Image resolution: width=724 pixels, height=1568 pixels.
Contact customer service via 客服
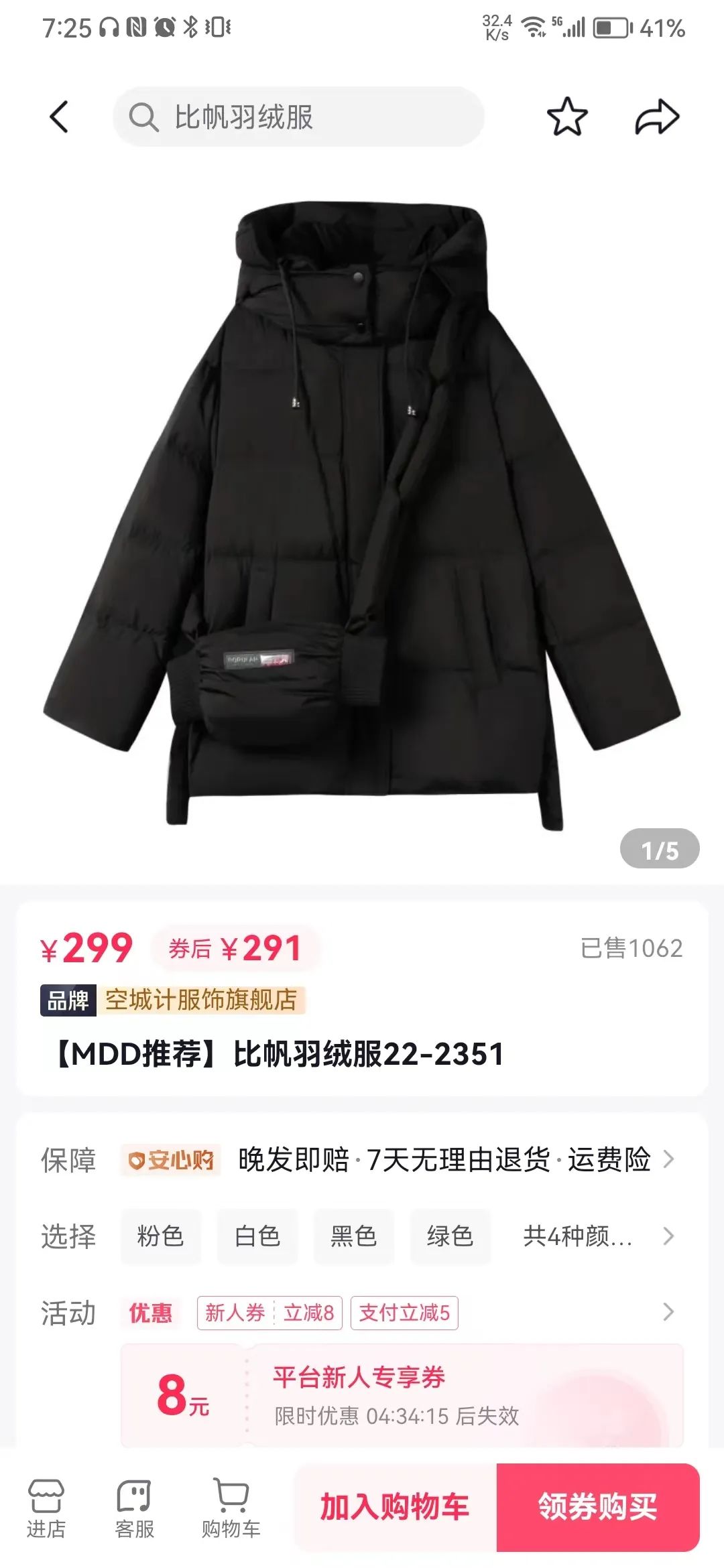134,1509
